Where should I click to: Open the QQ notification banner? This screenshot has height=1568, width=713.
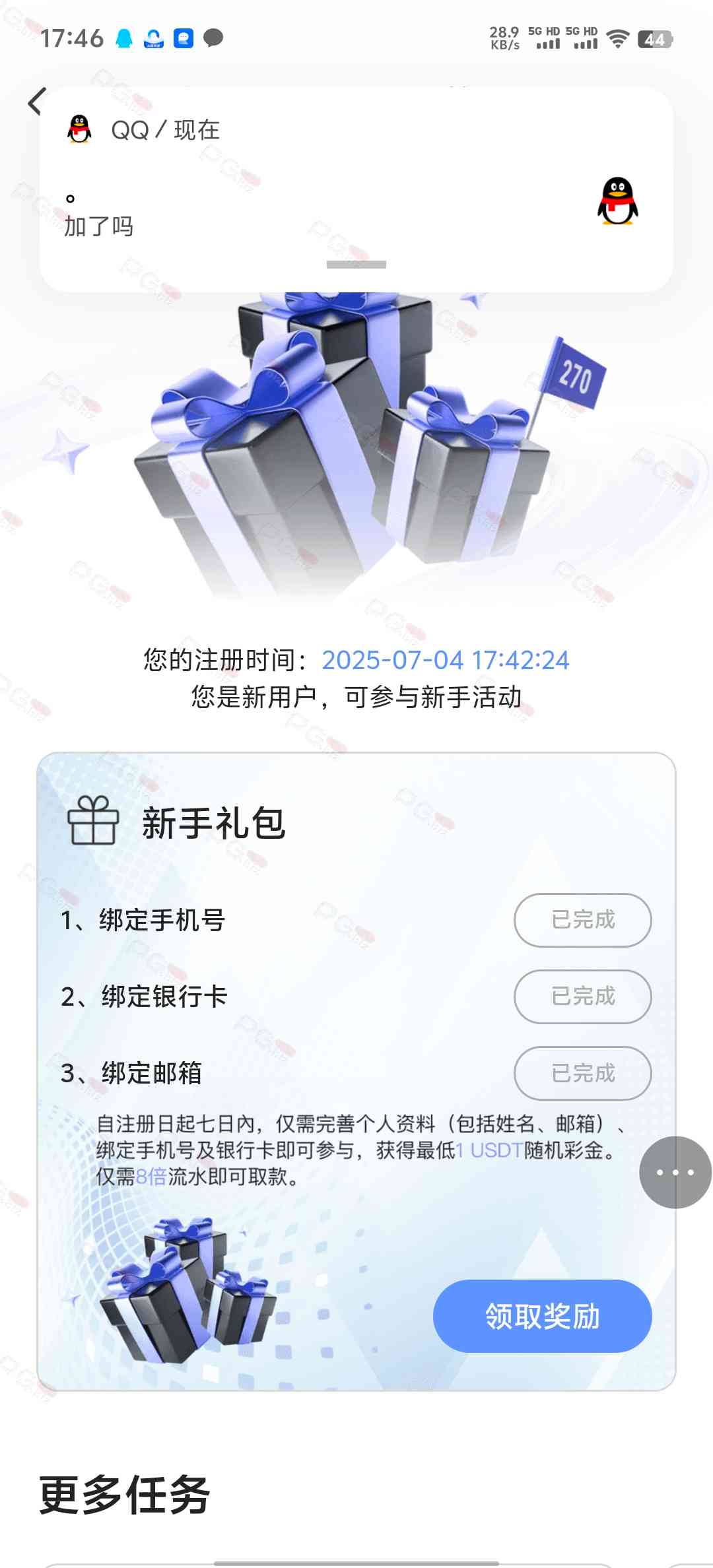[356, 191]
